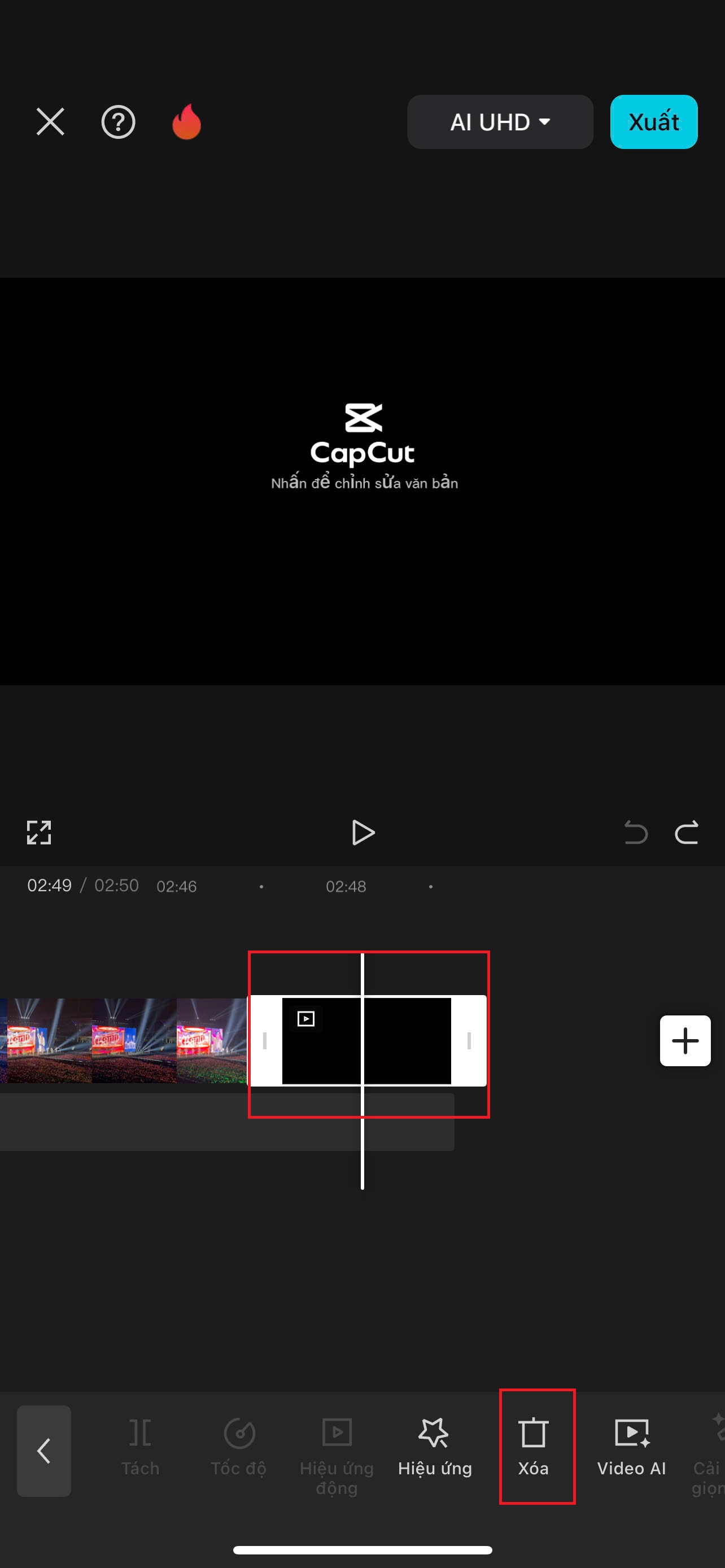Image resolution: width=725 pixels, height=1568 pixels.
Task: Open Hiệu ứng effects tool
Action: 435,1447
